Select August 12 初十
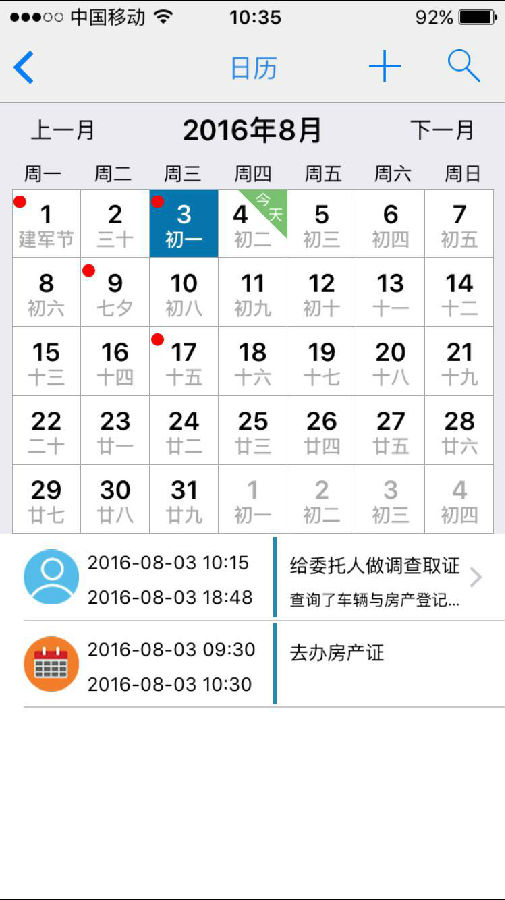The height and width of the screenshot is (900, 505). (x=321, y=292)
